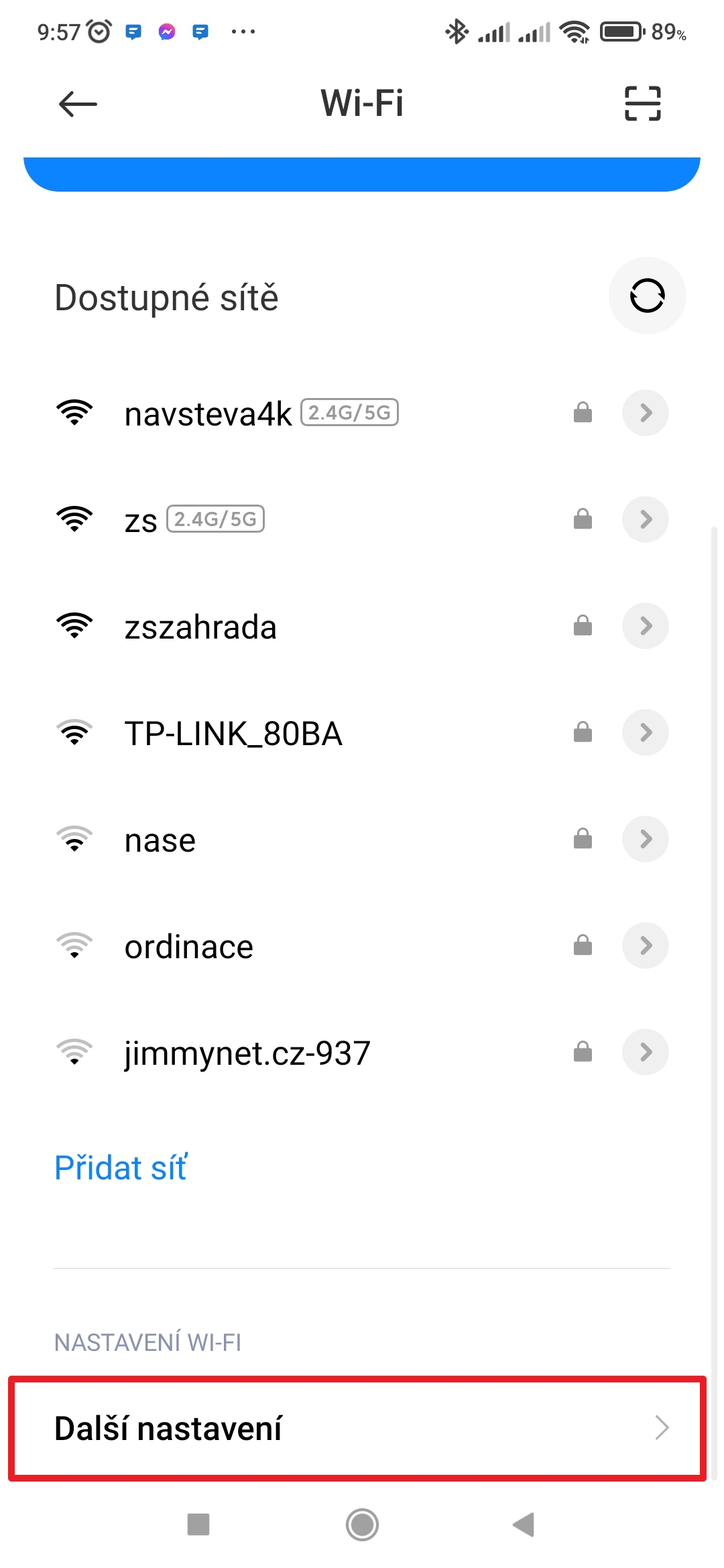The width and height of the screenshot is (724, 1568).
Task: Choose the nase network
Action: click(x=160, y=840)
